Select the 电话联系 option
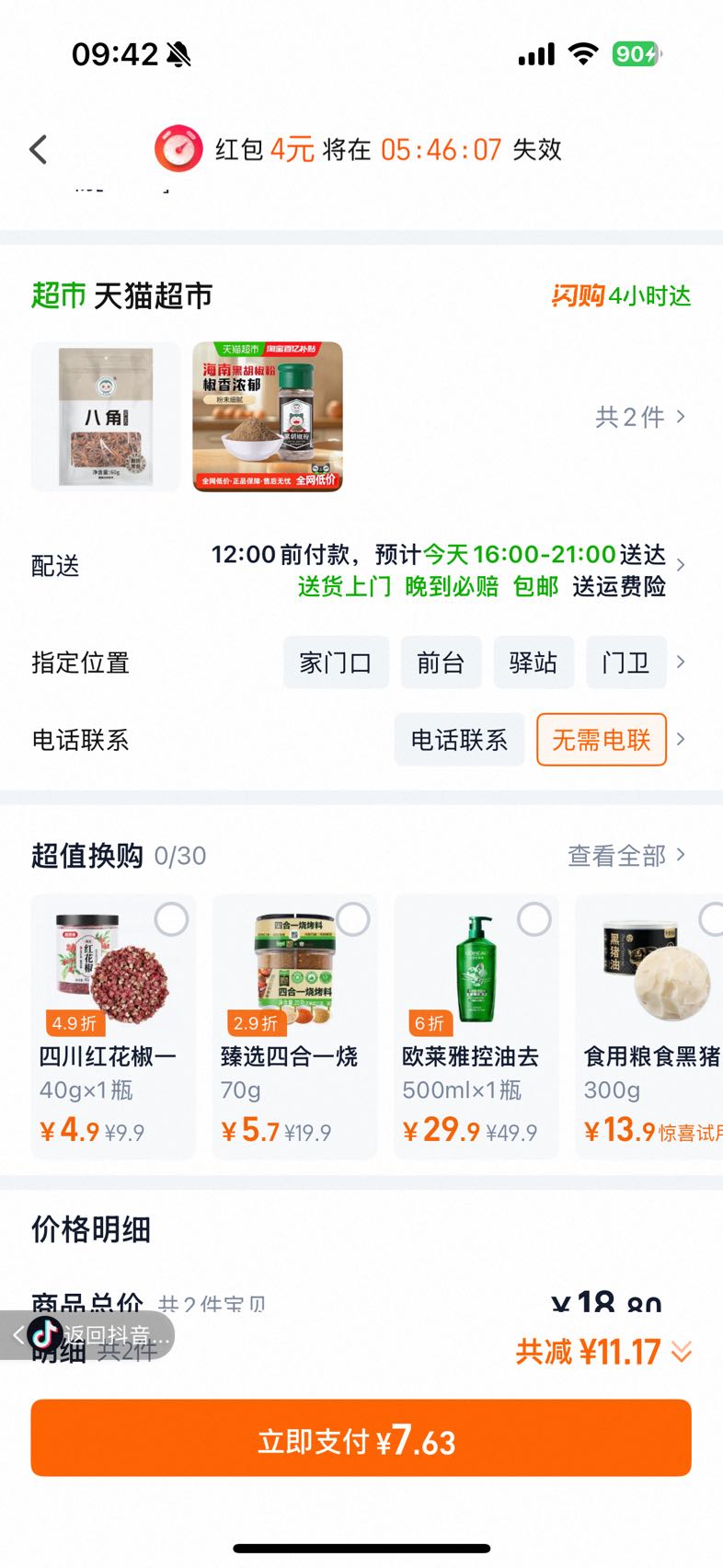Screen dimensions: 723x1568 [459, 740]
